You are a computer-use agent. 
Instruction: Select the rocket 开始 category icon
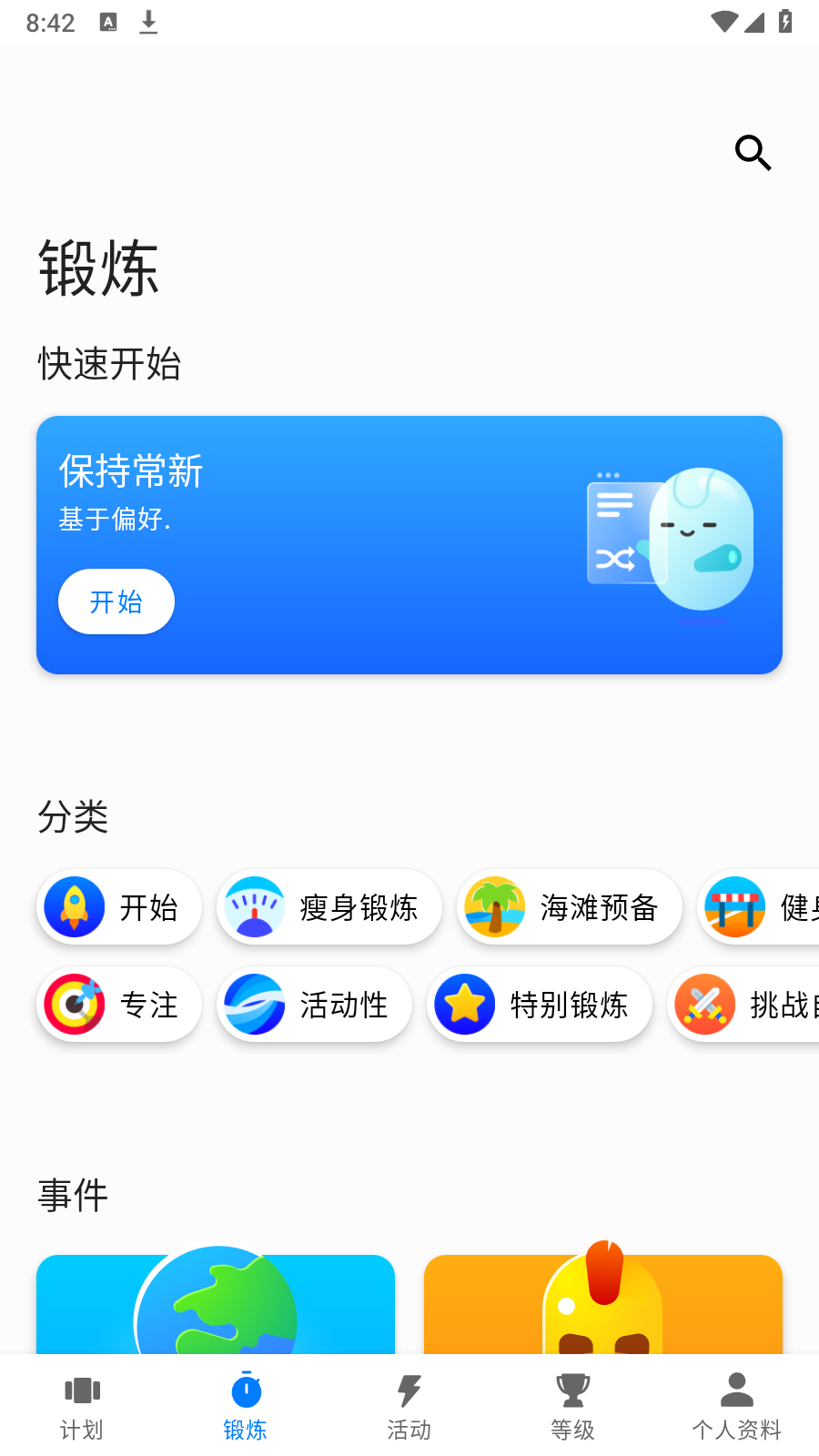(x=74, y=906)
